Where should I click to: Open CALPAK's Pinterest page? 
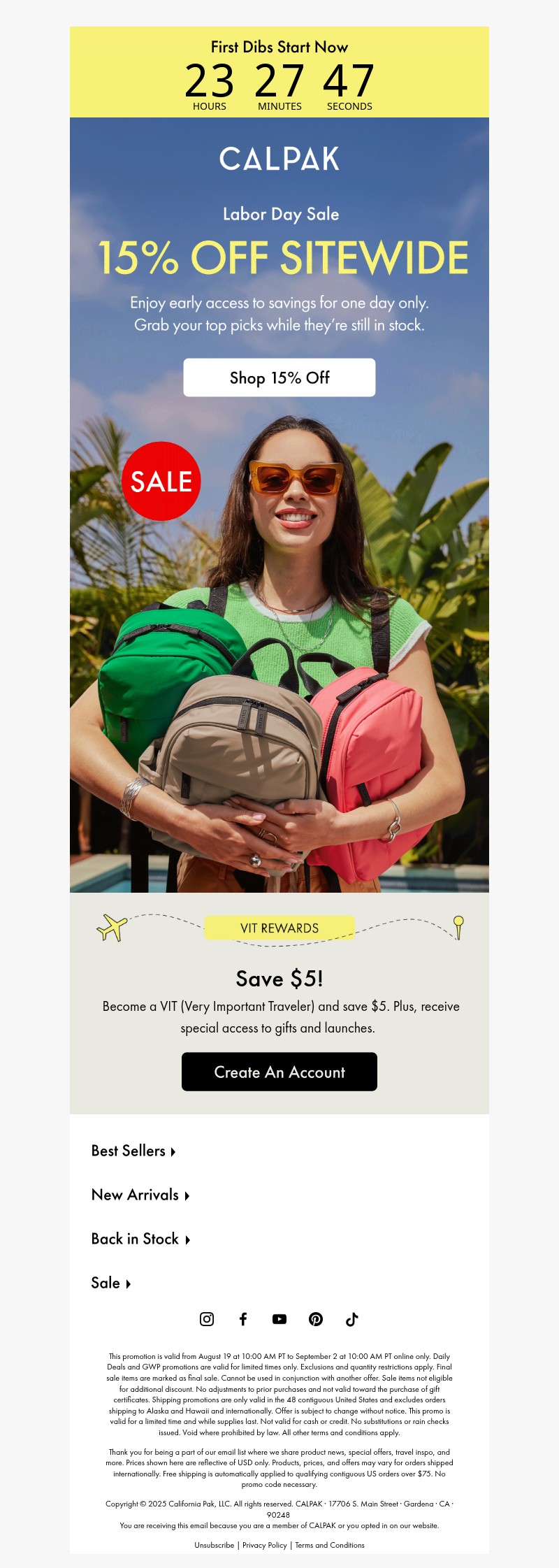coord(316,1319)
